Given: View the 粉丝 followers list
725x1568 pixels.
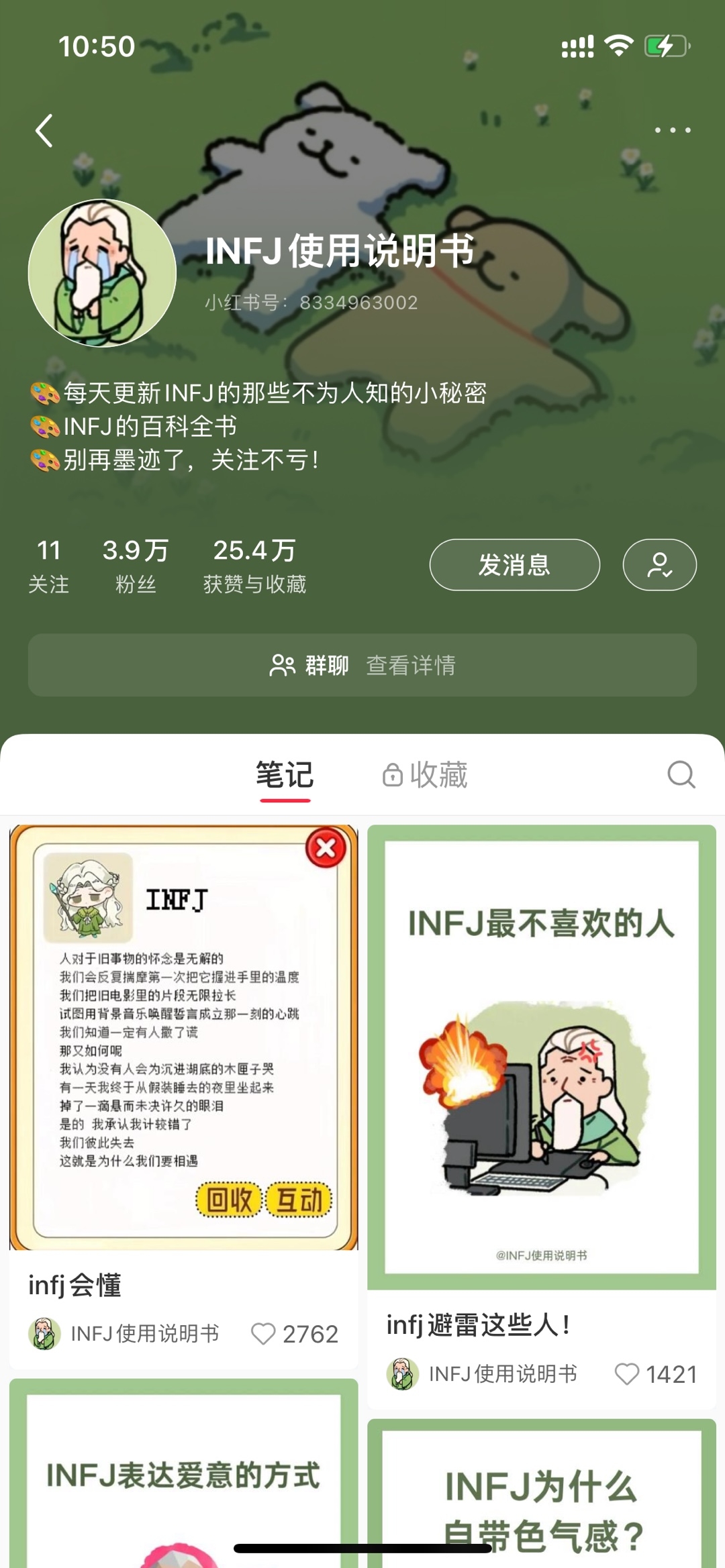Looking at the screenshot, I should pyautogui.click(x=135, y=566).
